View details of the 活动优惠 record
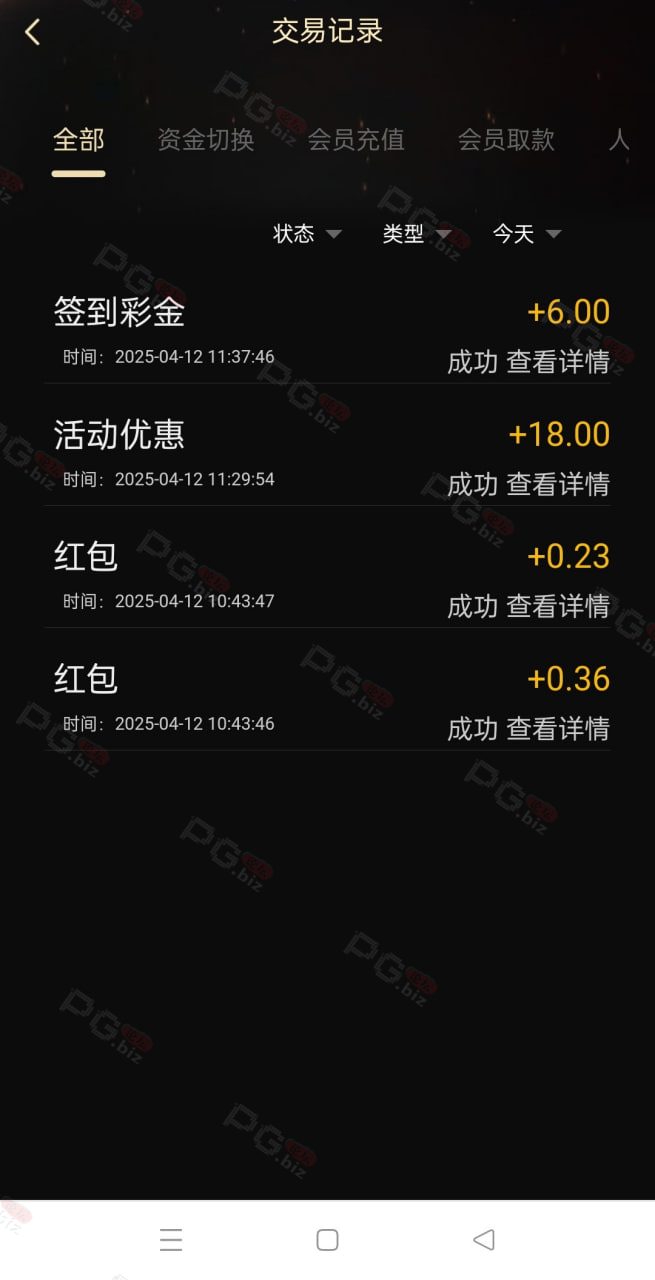 (558, 484)
